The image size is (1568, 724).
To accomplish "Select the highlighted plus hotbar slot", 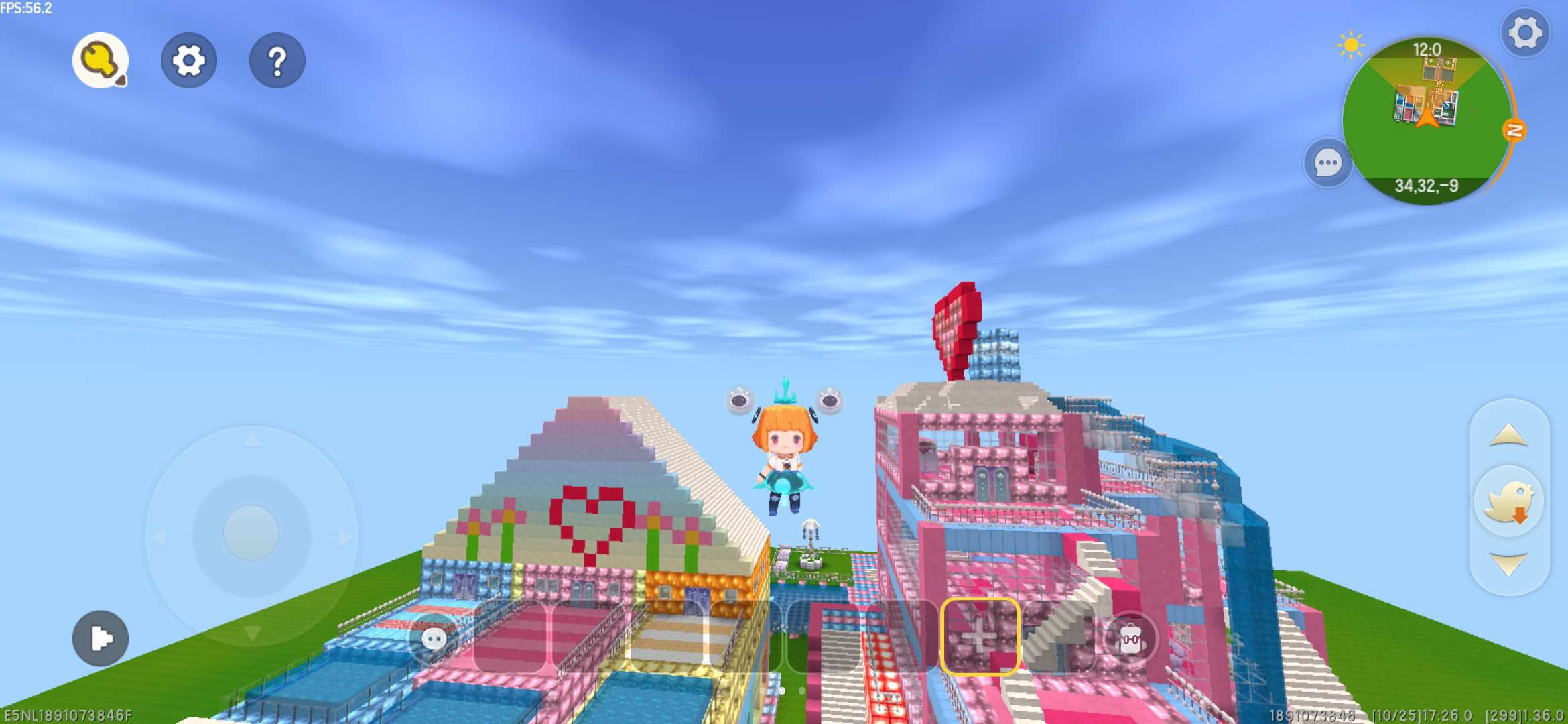I will click(980, 636).
